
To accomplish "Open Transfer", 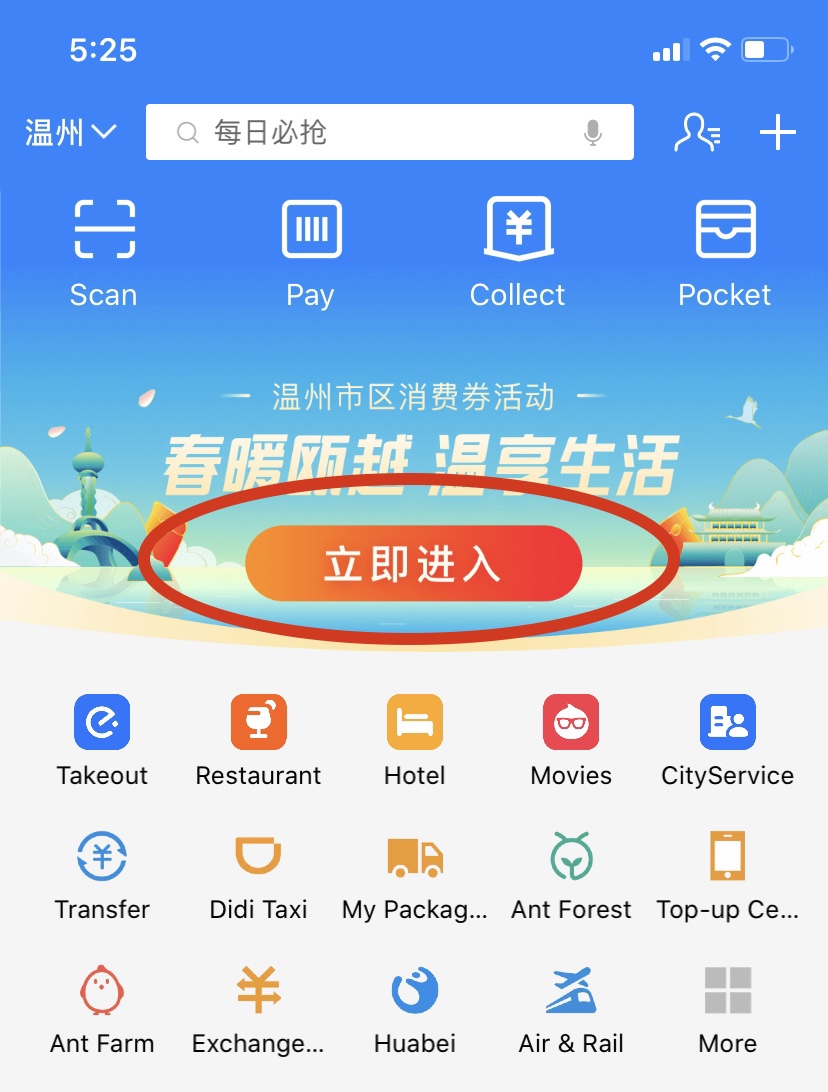I will pos(102,876).
